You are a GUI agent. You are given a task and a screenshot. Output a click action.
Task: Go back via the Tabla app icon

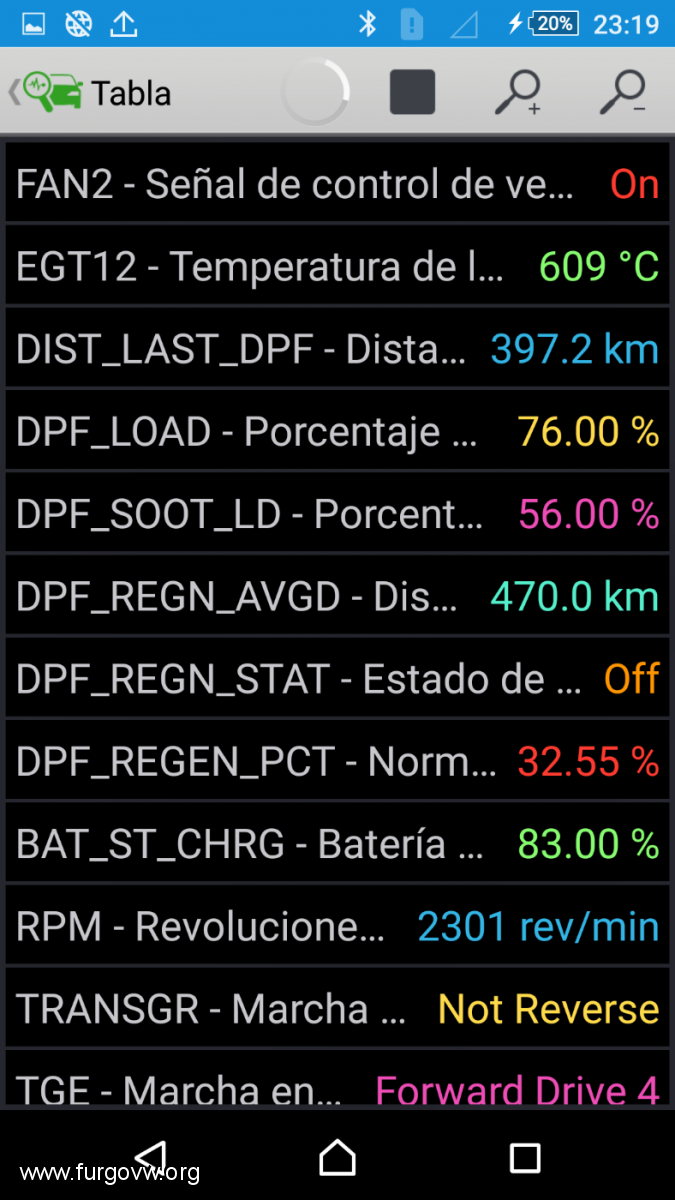click(x=46, y=92)
